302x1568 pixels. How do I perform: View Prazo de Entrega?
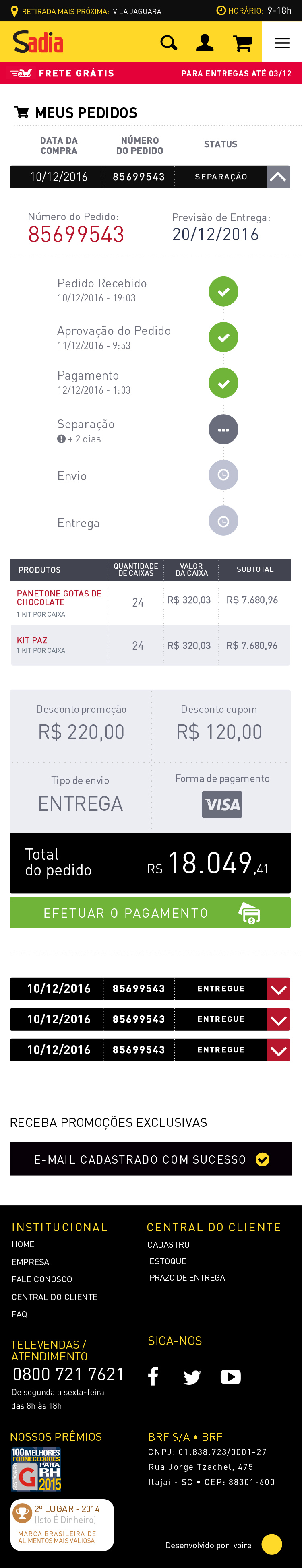(x=187, y=1278)
